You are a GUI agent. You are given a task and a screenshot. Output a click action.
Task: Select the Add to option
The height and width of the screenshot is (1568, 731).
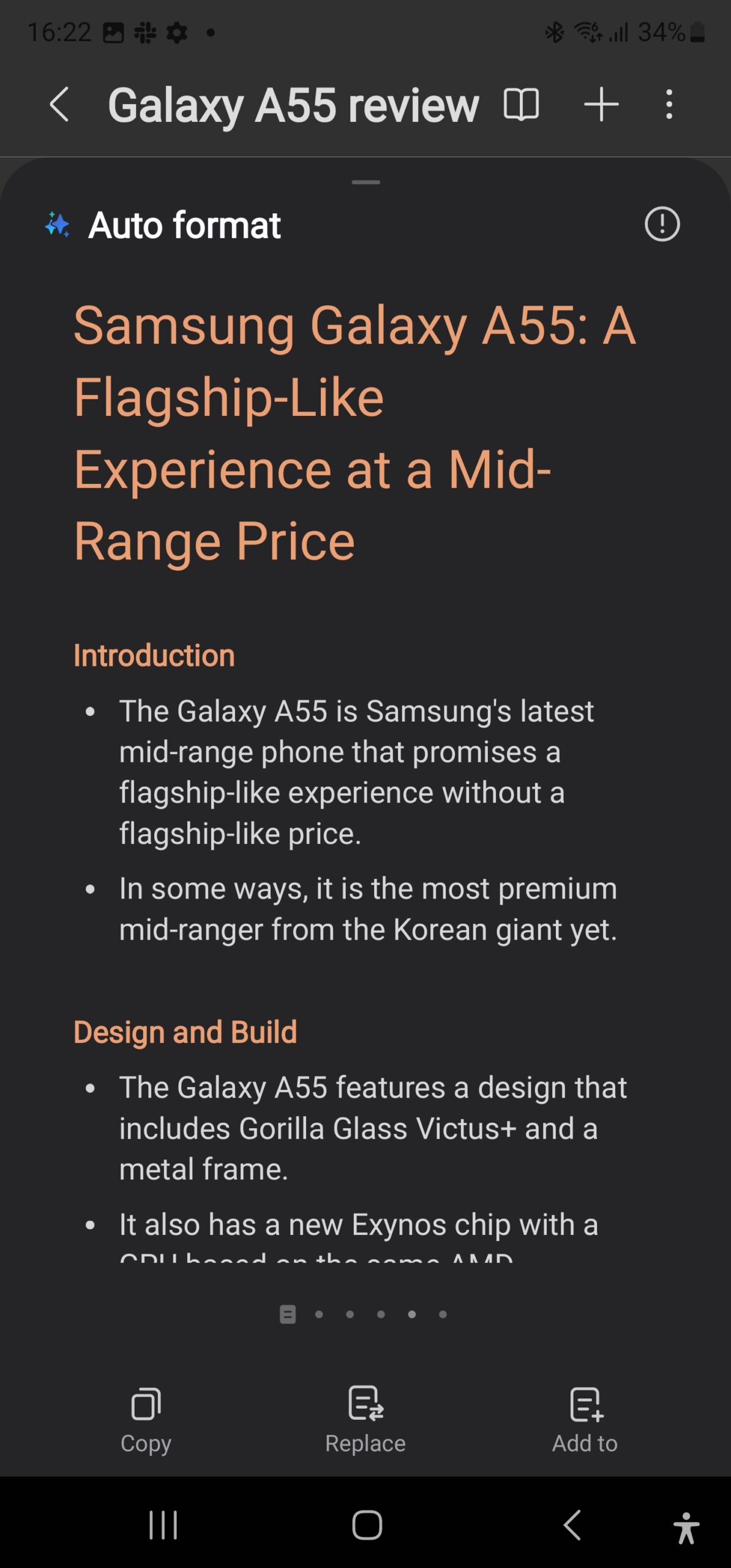[585, 1419]
